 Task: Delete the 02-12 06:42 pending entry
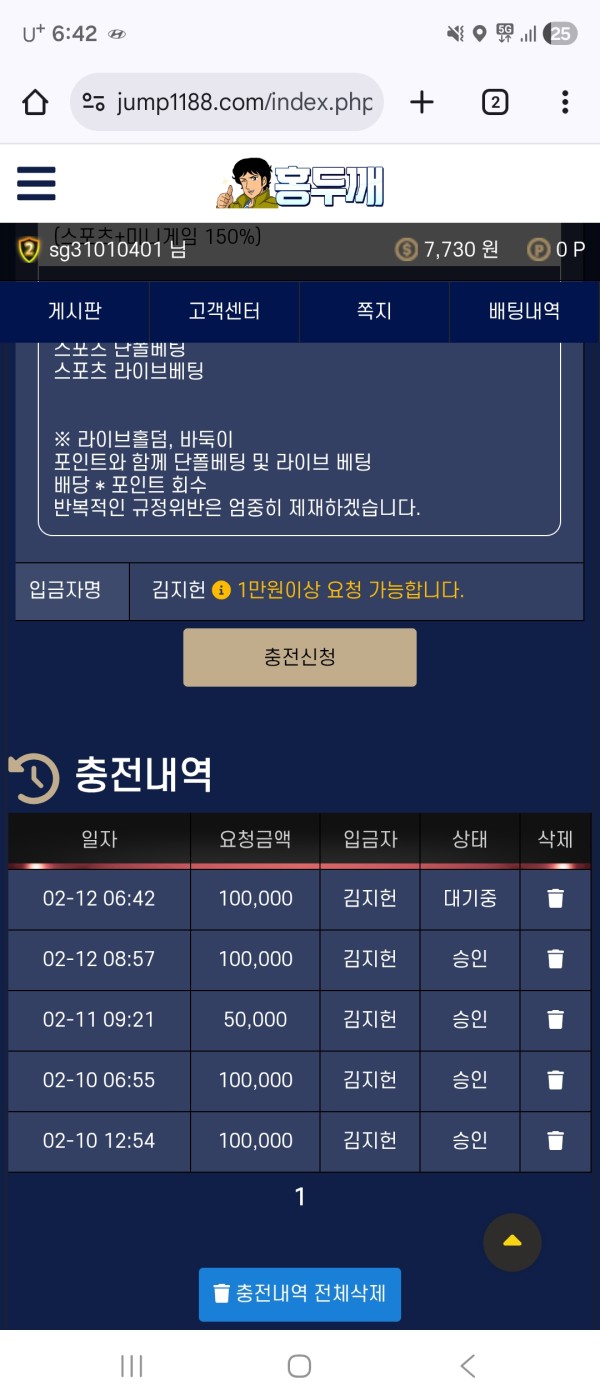pos(555,898)
